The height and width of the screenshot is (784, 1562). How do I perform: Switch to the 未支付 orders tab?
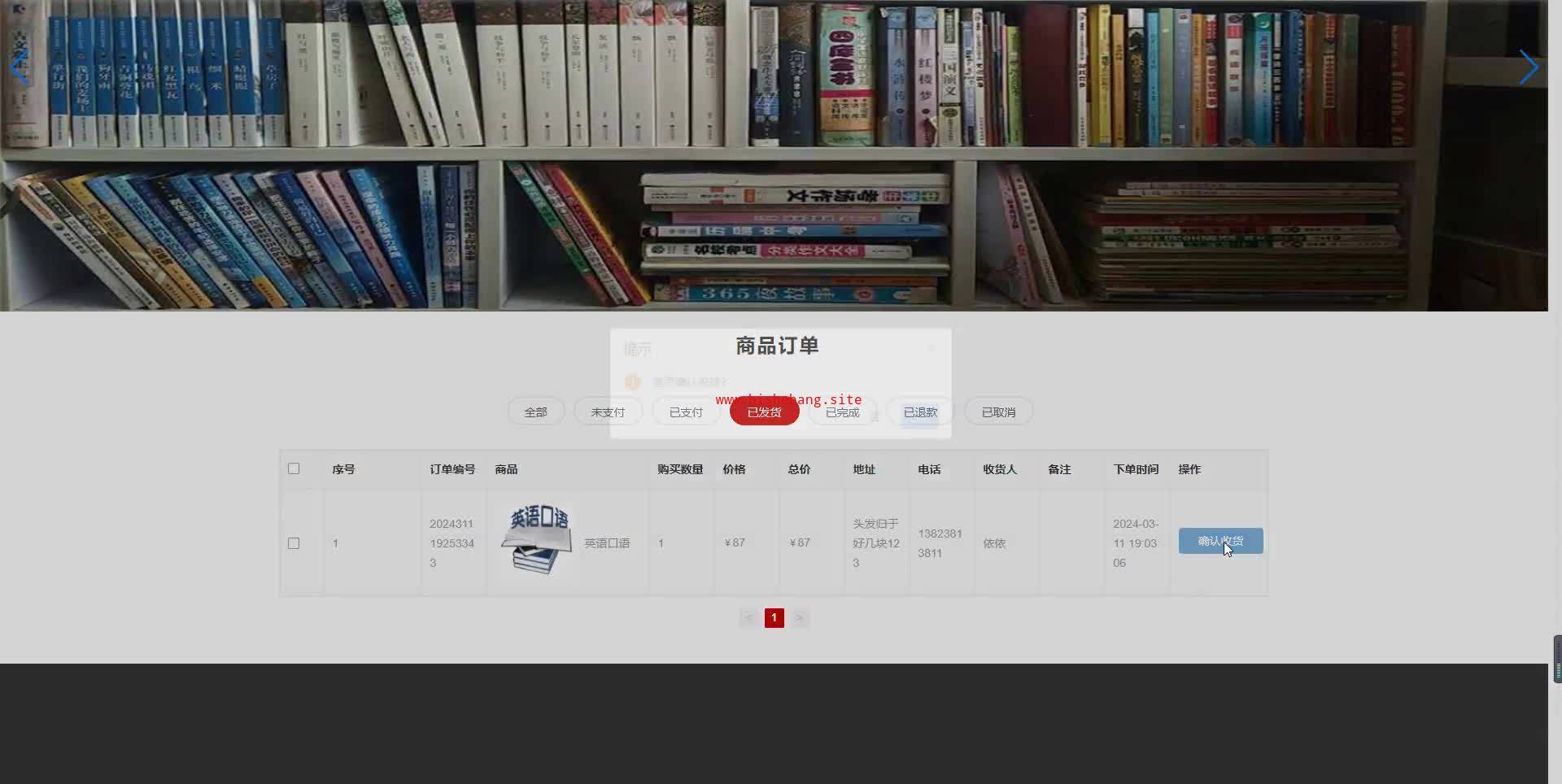608,412
